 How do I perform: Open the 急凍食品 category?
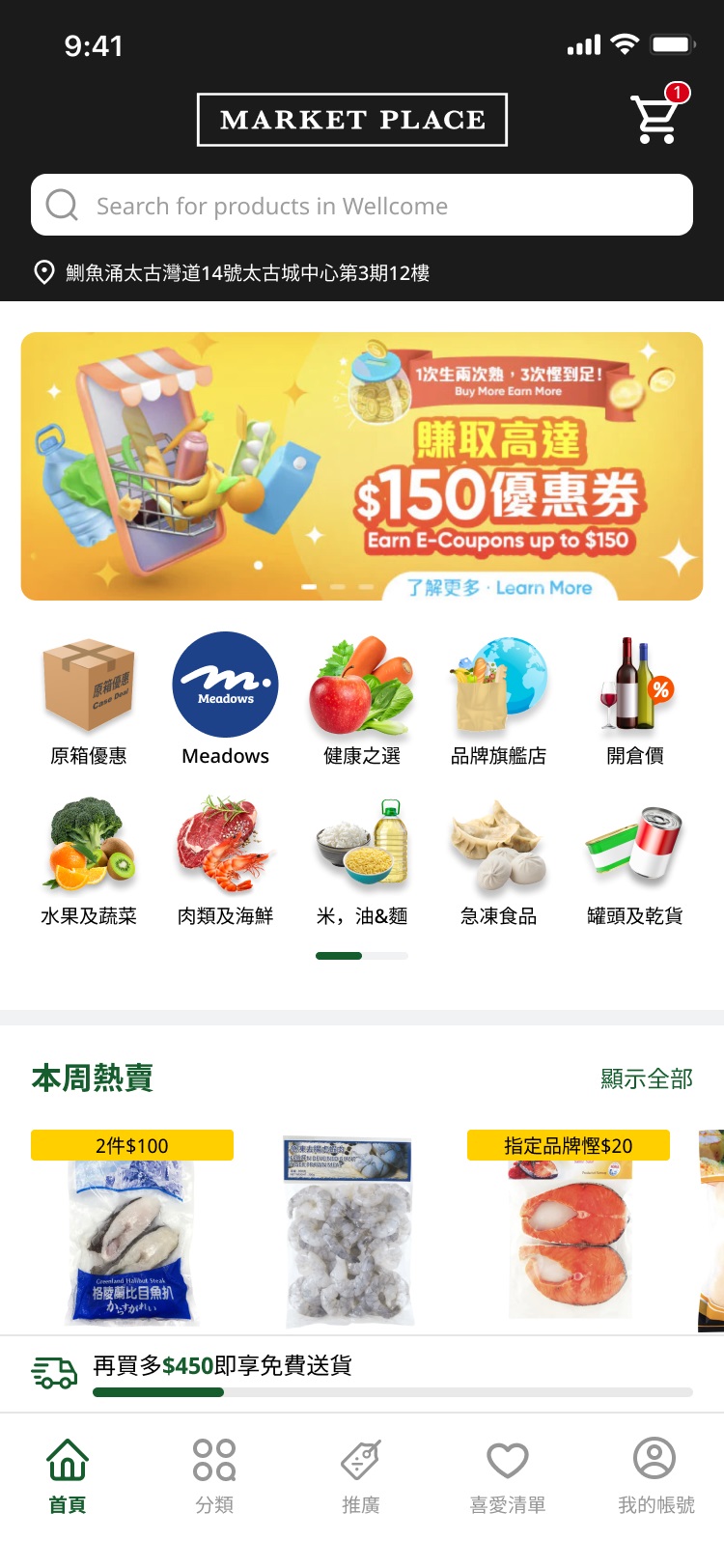498,861
